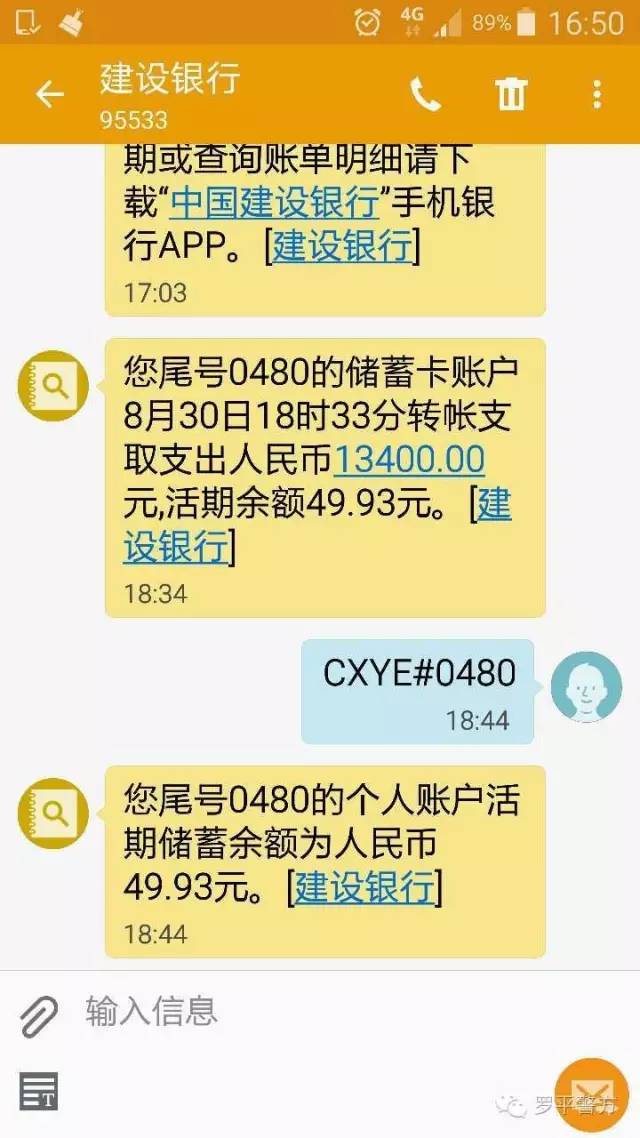Open the 建设银行 link in the 49.93元 balance message
640x1138 pixels.
click(x=366, y=888)
